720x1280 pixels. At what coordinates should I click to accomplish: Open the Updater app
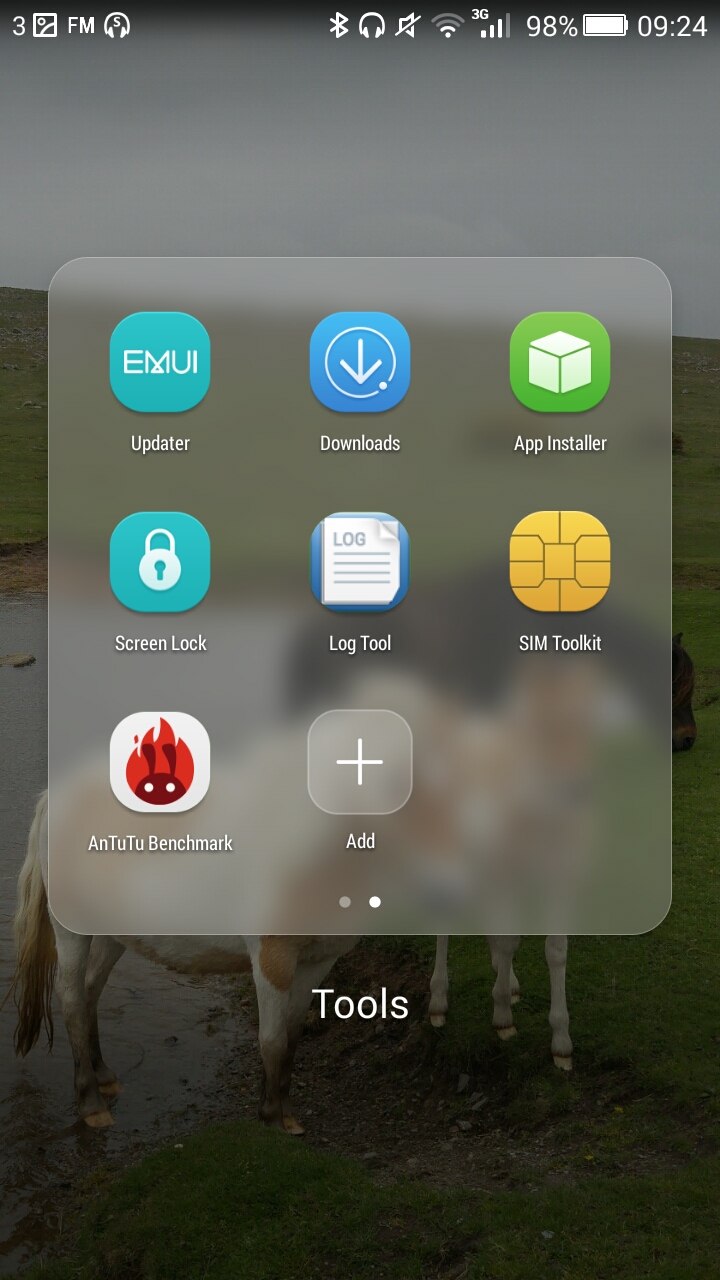[160, 362]
